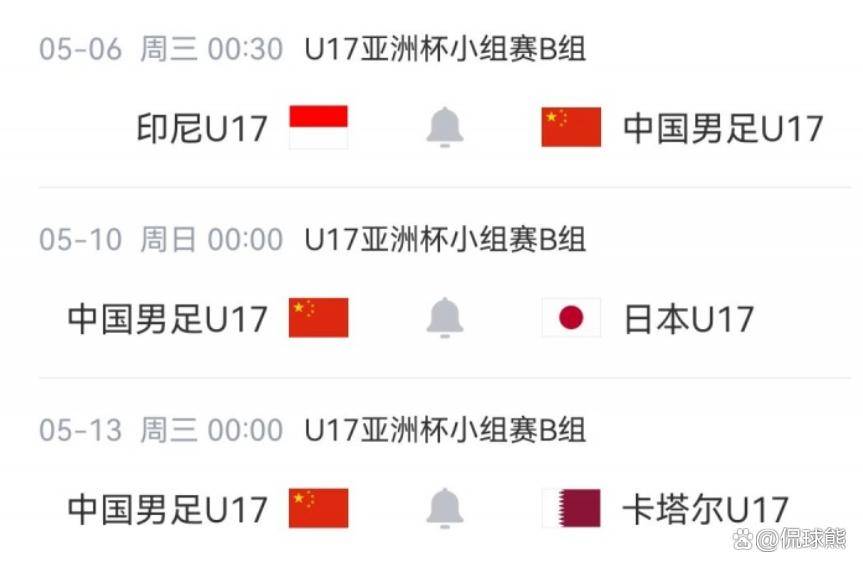Set reminder bell for 印尼U17 vs 中国男足U17
Screen dimensions: 863x569
click(x=445, y=128)
